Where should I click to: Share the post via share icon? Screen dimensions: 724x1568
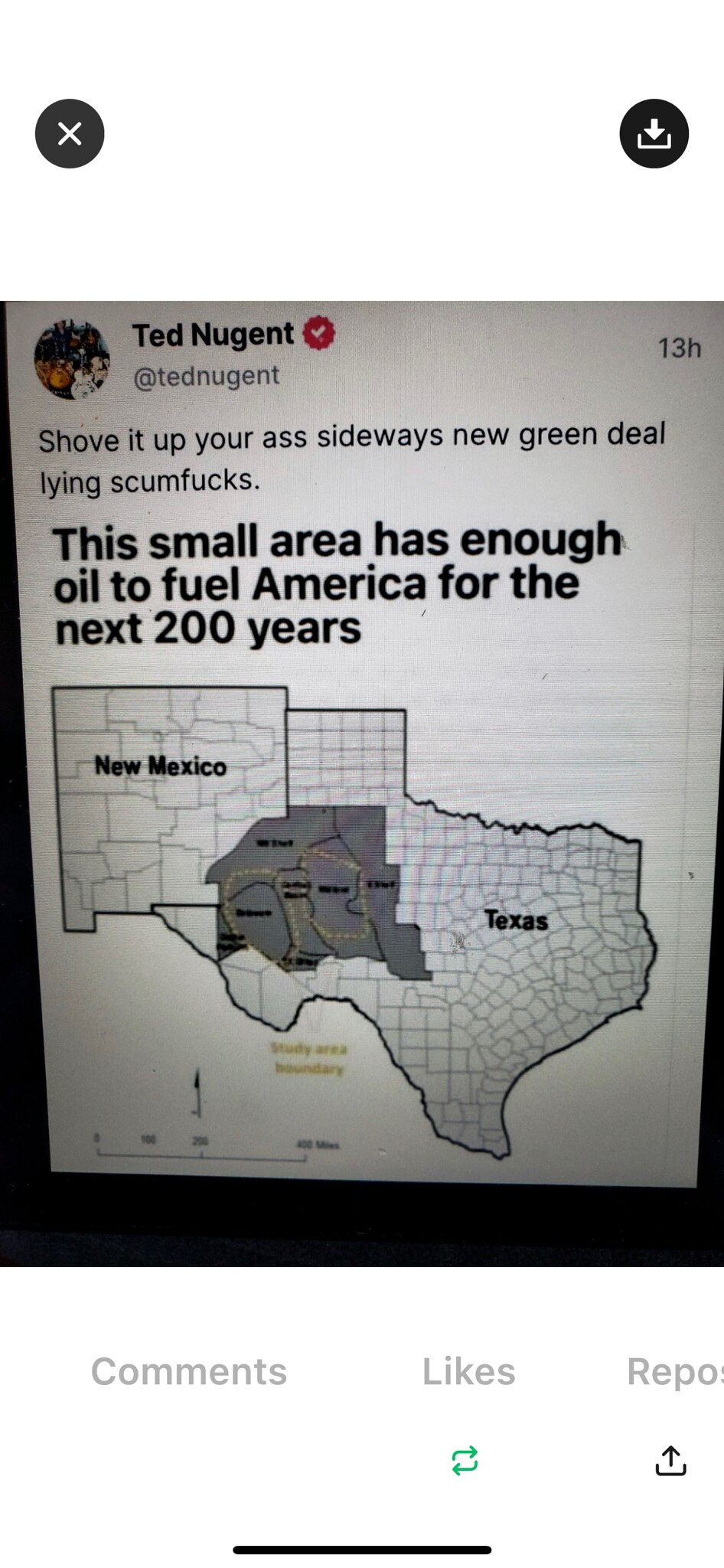click(x=670, y=1461)
